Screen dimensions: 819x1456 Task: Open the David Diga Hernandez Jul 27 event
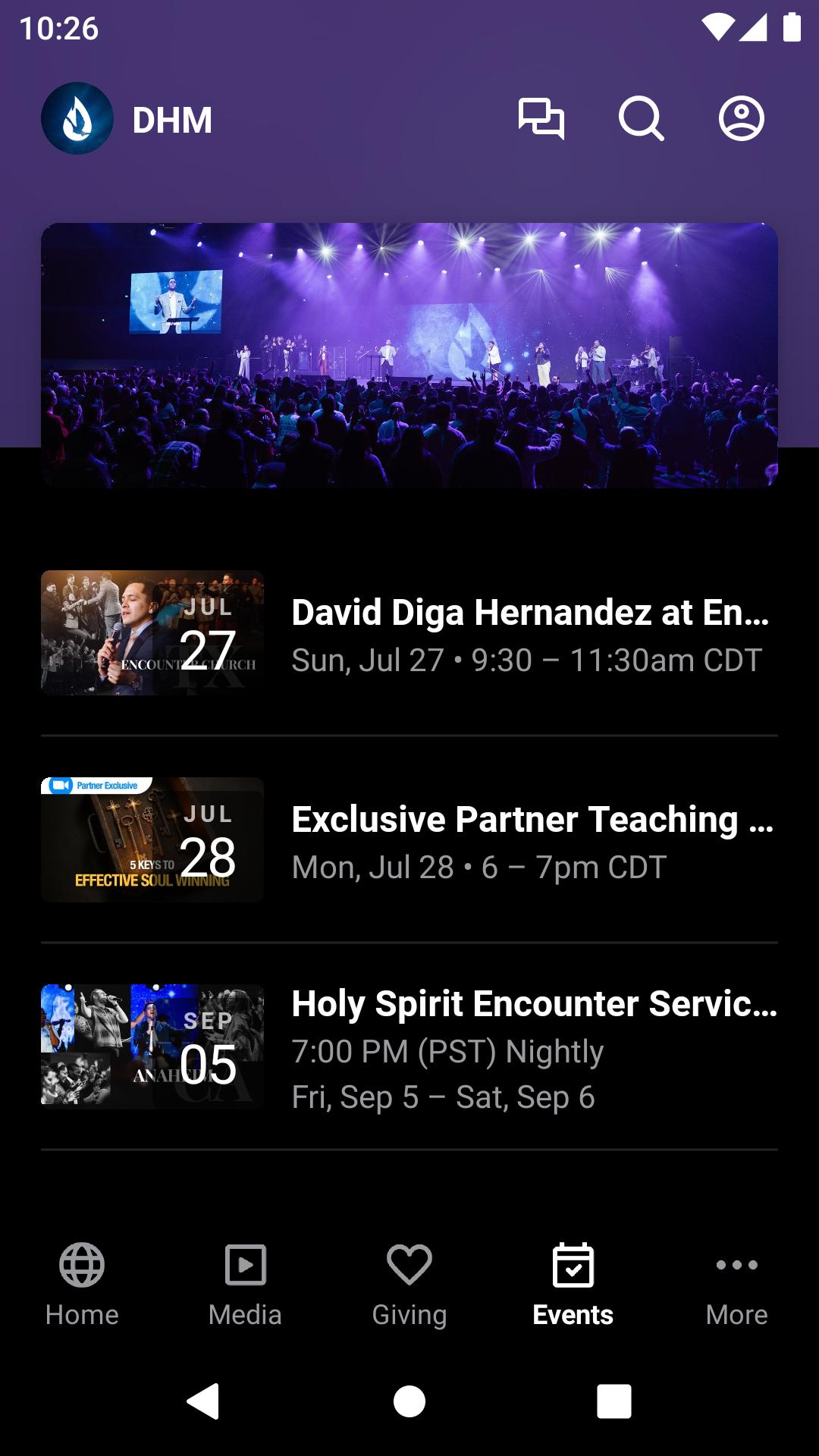pos(409,634)
